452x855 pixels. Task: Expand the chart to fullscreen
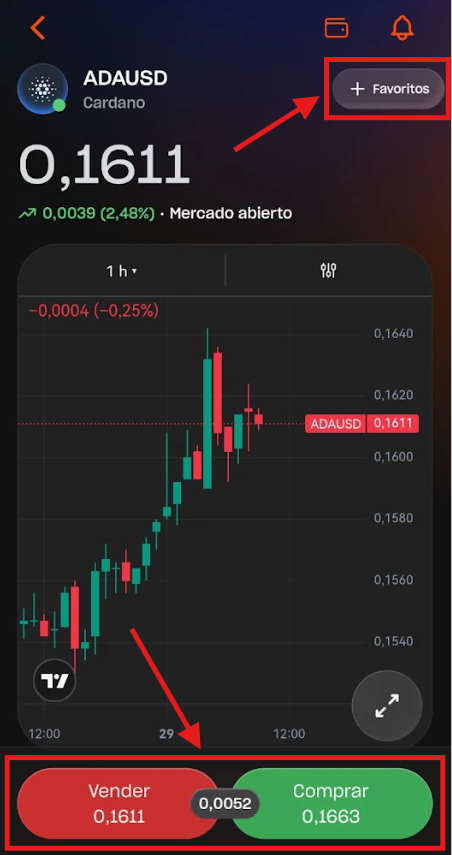pyautogui.click(x=387, y=705)
